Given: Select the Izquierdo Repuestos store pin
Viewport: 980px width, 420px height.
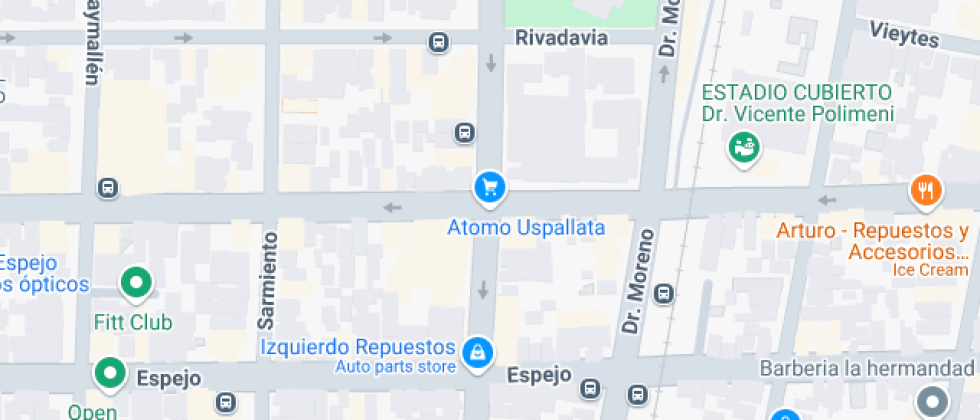Looking at the screenshot, I should point(478,351).
